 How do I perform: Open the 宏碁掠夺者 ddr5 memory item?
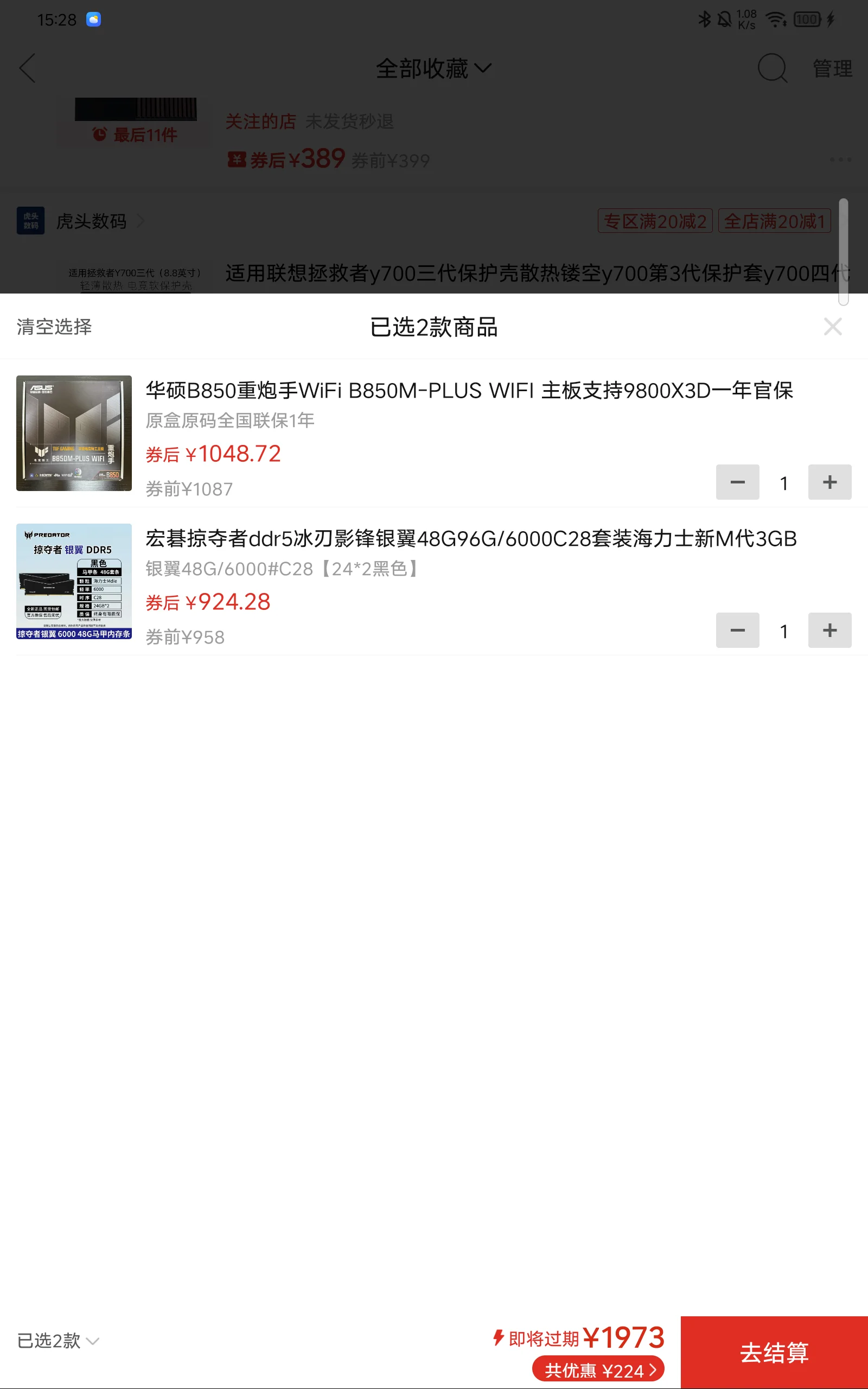coord(471,538)
